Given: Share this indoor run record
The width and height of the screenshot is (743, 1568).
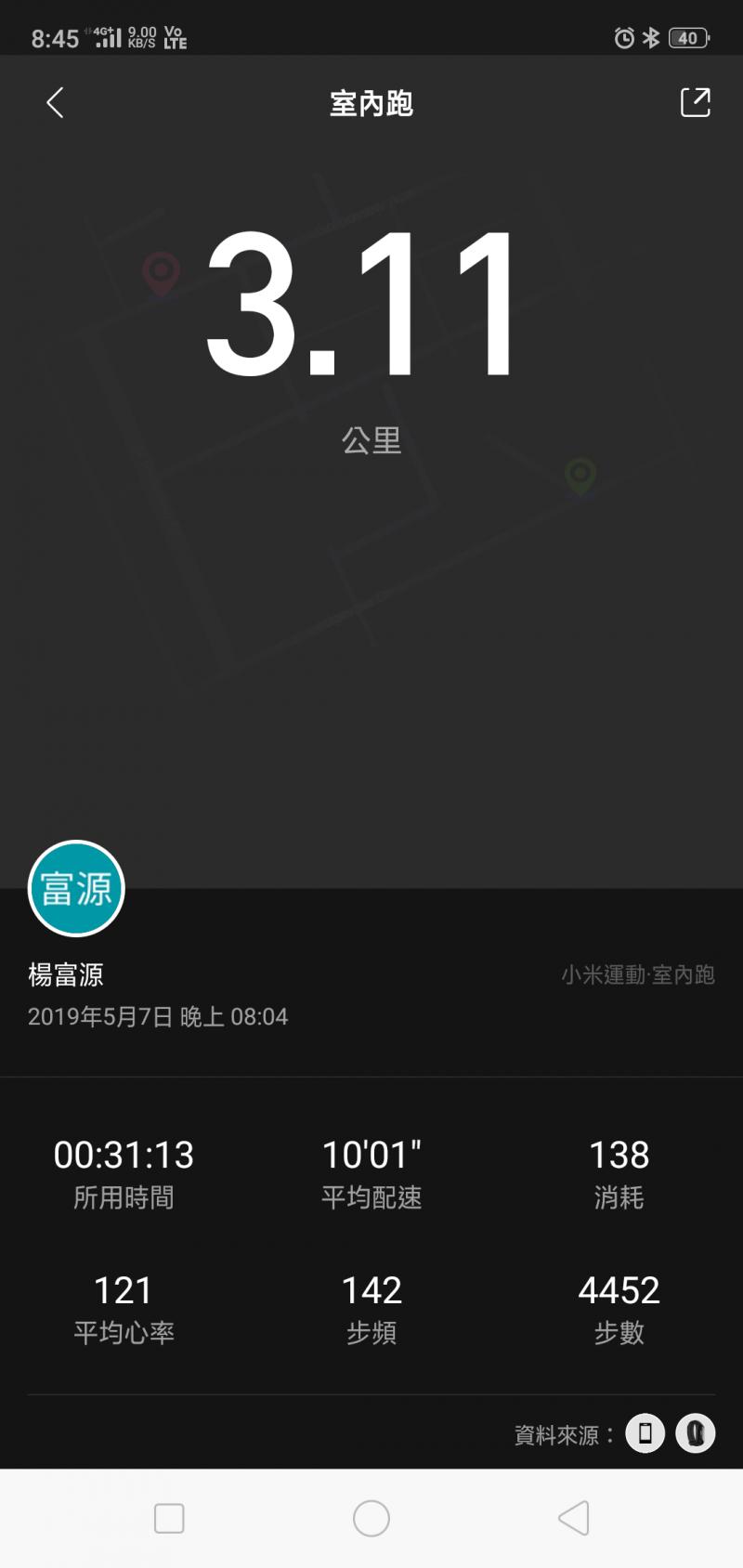Looking at the screenshot, I should pyautogui.click(x=695, y=102).
